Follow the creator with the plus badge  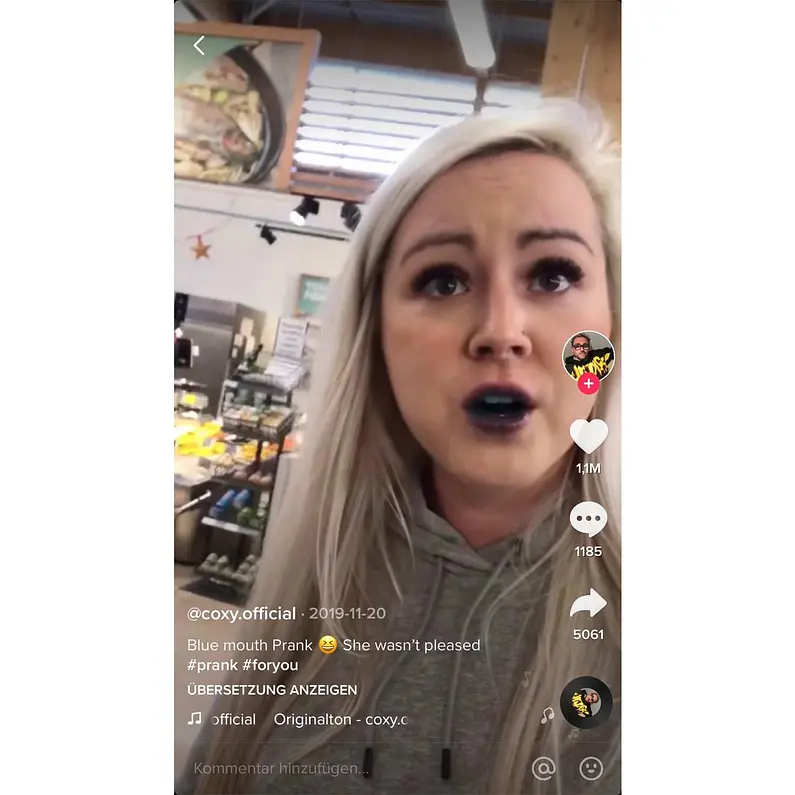click(588, 384)
